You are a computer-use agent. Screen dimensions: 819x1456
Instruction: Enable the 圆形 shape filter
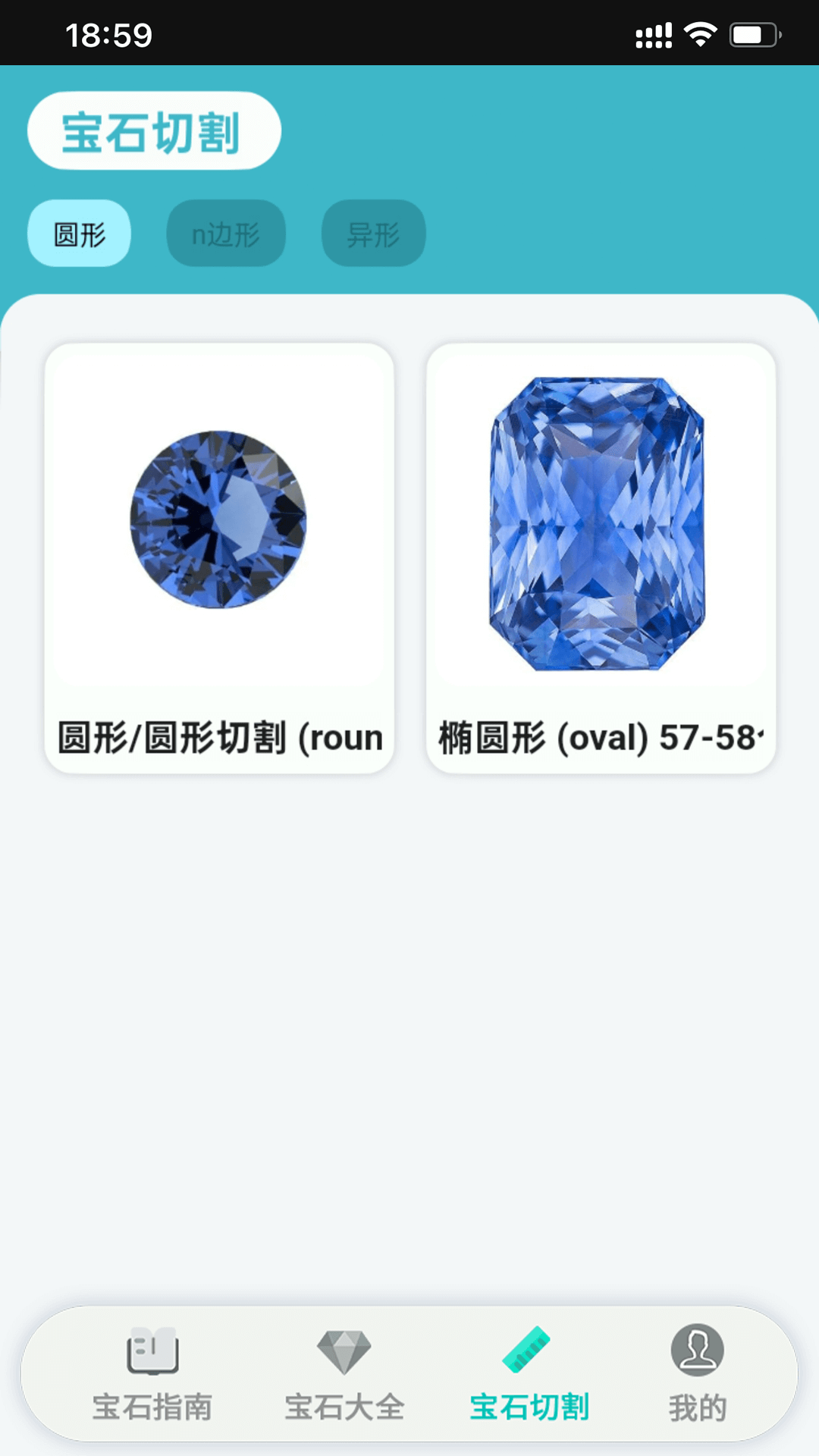(79, 234)
